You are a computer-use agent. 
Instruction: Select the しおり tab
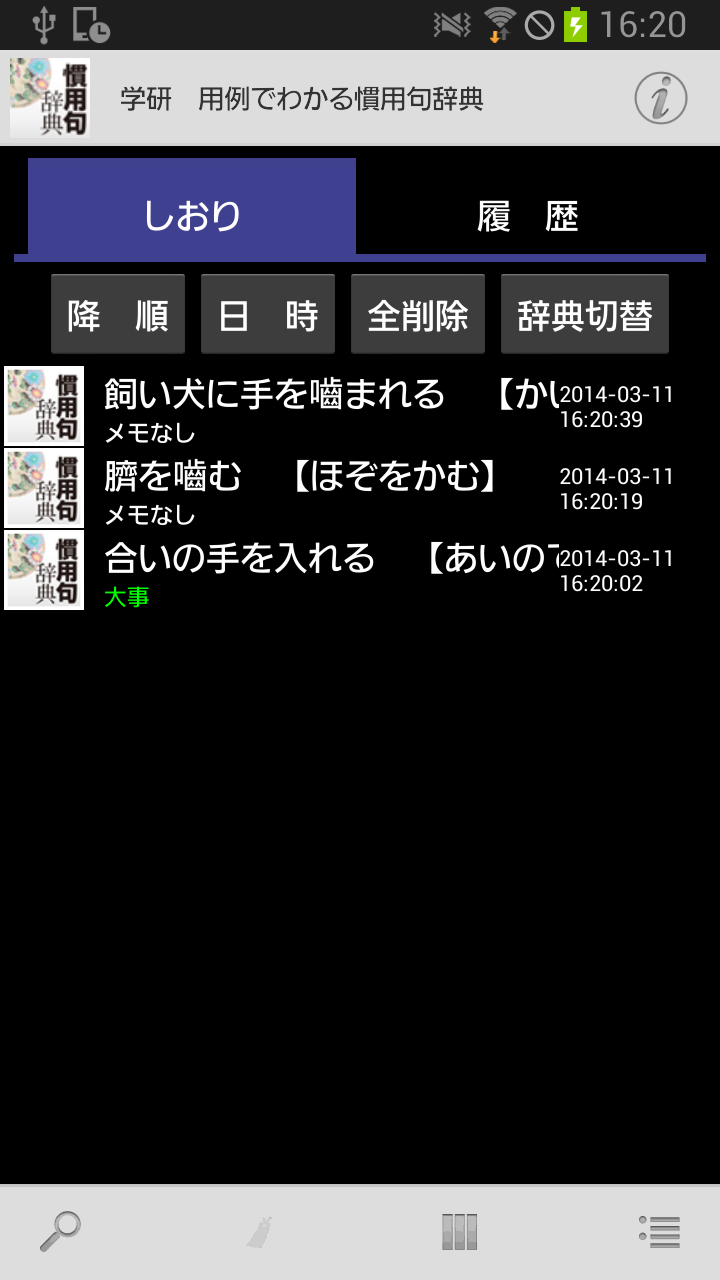click(x=192, y=213)
